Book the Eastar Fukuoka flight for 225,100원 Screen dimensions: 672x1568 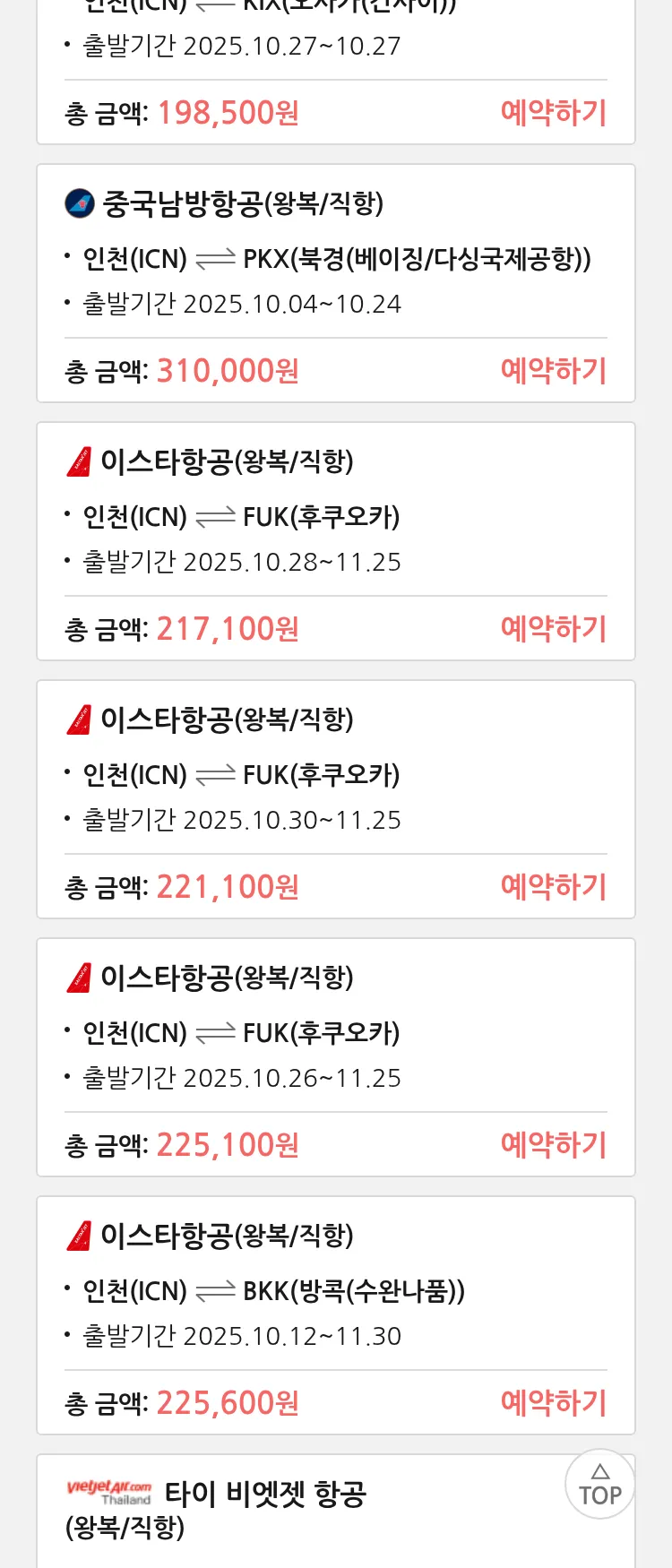(553, 1145)
